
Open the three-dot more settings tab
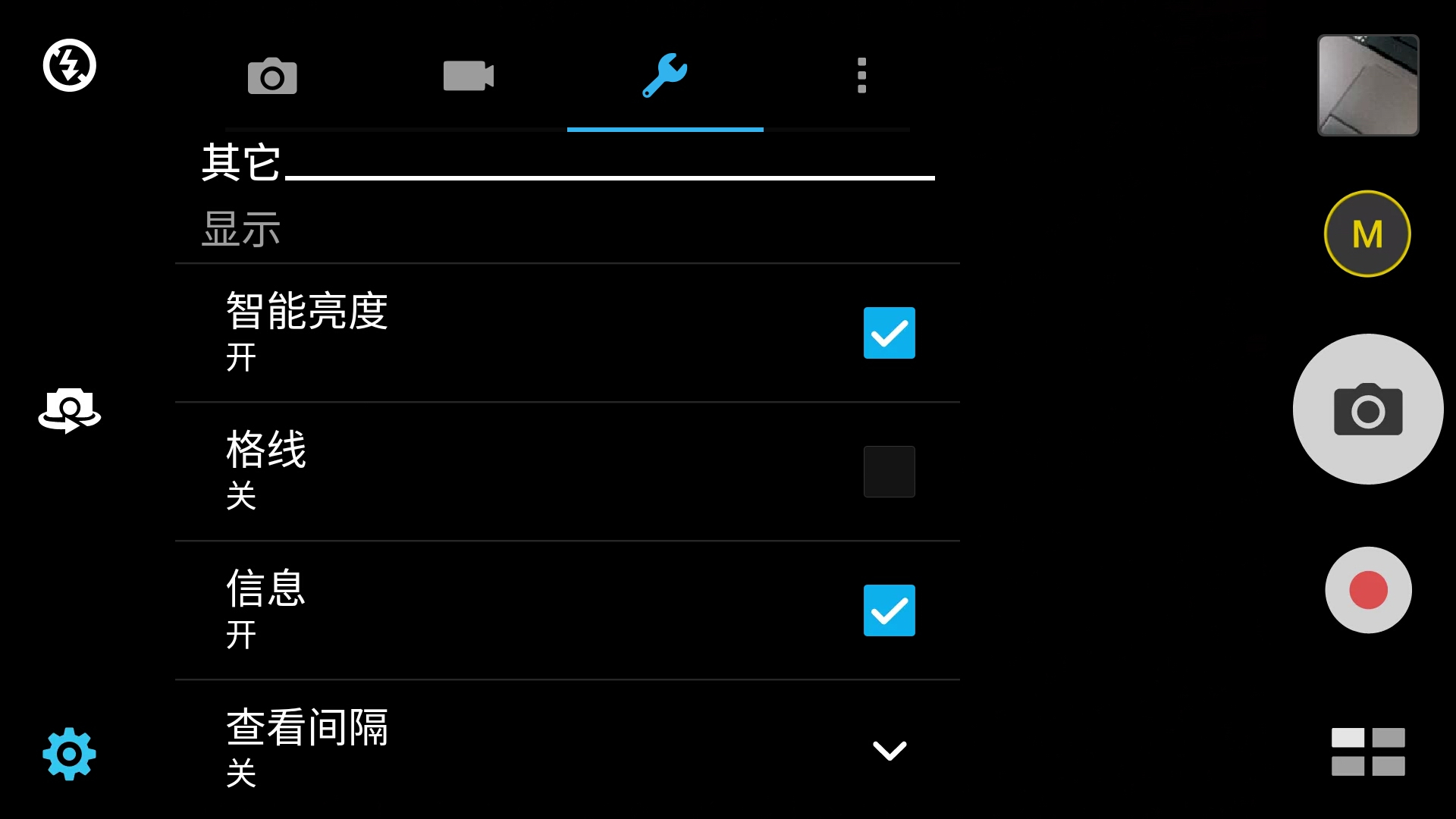coord(861,76)
